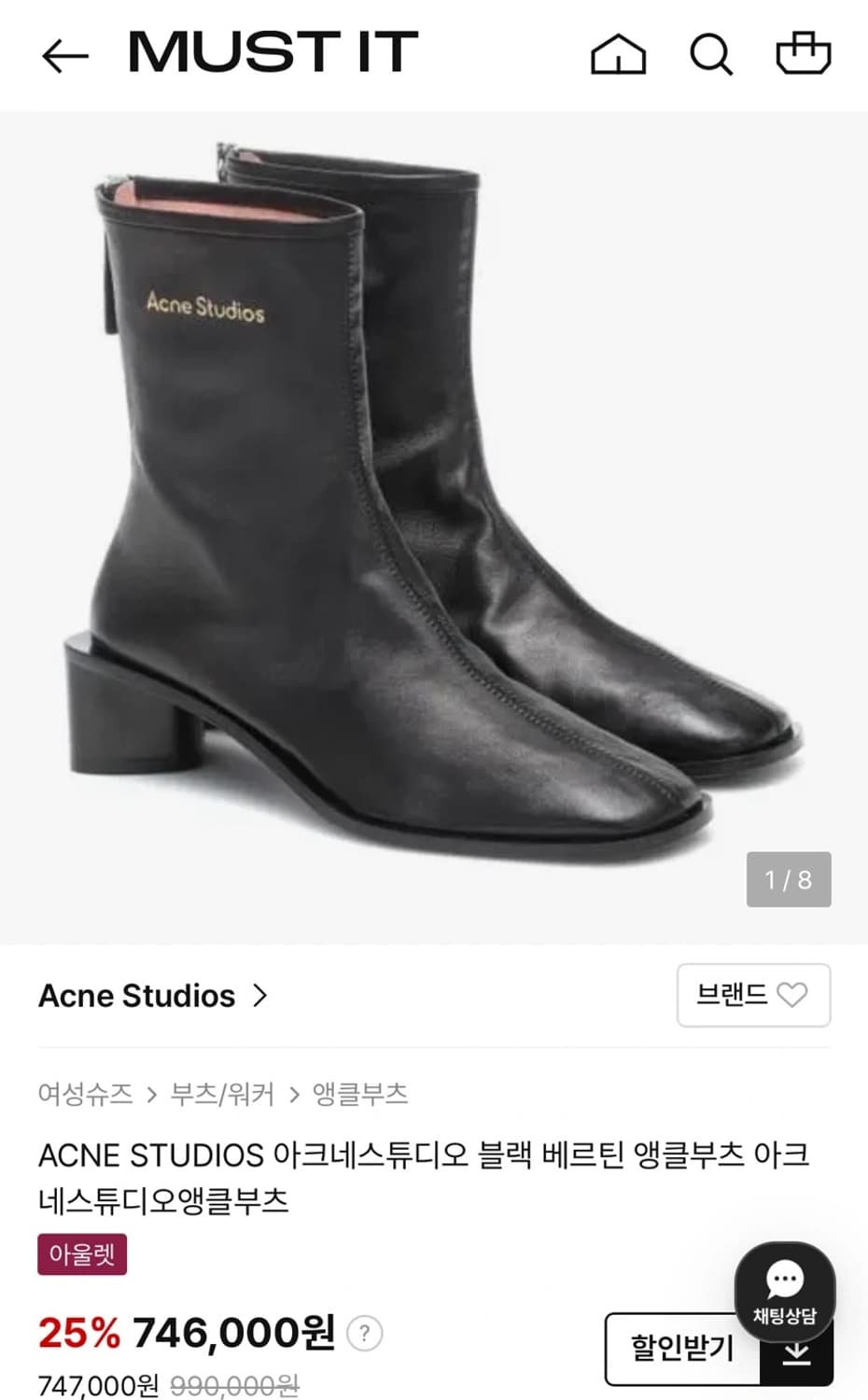Expand the Acne Studios brand page chevron
868x1400 pixels.
[259, 997]
